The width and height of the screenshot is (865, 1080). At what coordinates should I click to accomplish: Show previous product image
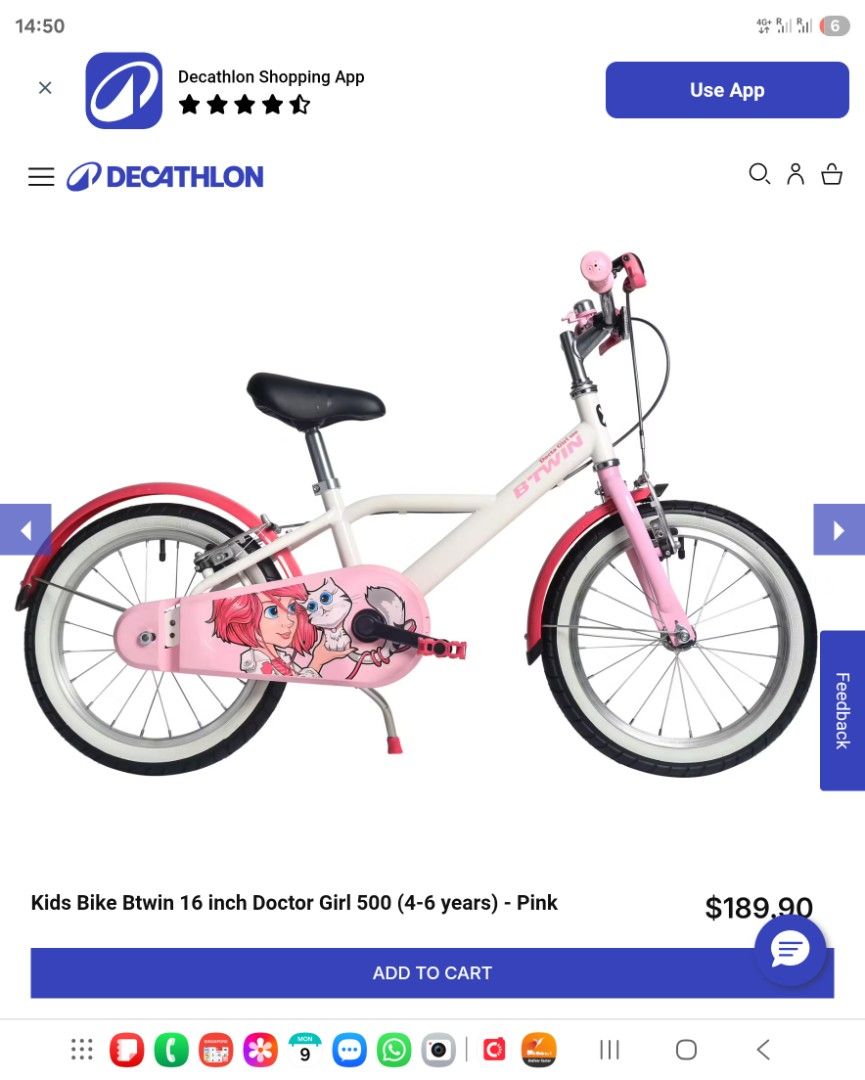25,529
